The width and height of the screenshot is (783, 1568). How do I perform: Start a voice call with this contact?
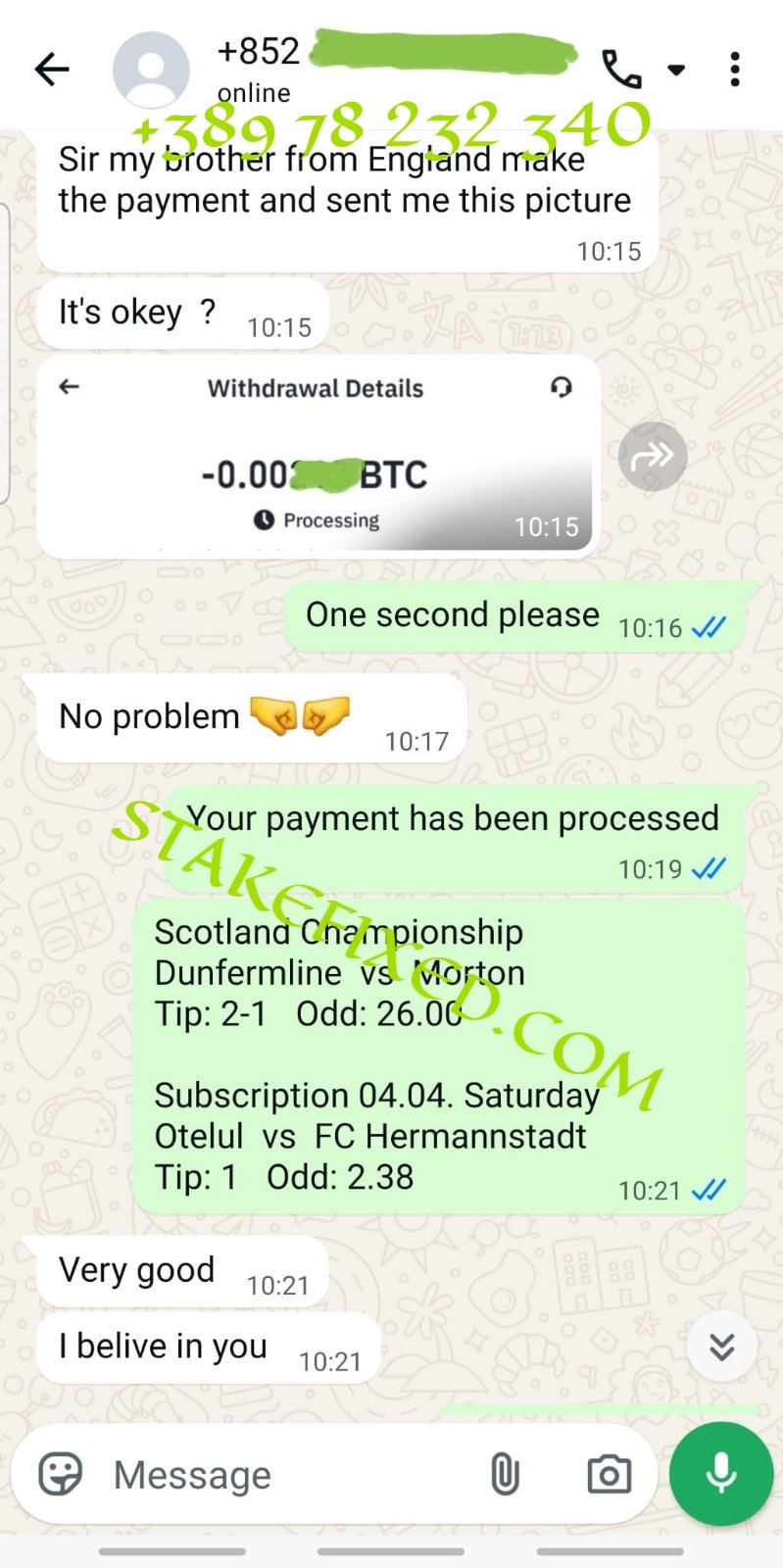(621, 70)
